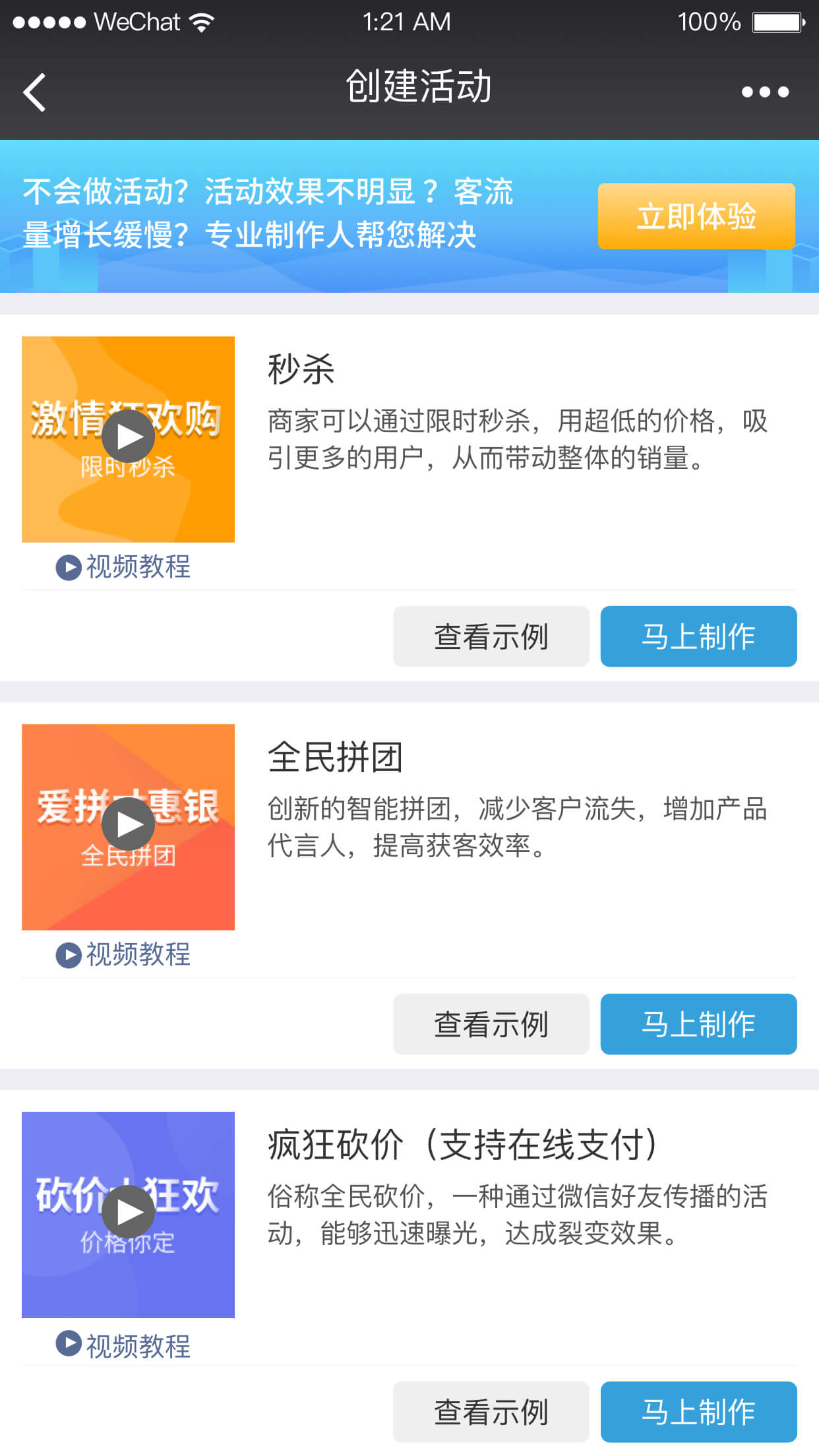
Task: Go back using the top-left arrow
Action: click(x=34, y=92)
